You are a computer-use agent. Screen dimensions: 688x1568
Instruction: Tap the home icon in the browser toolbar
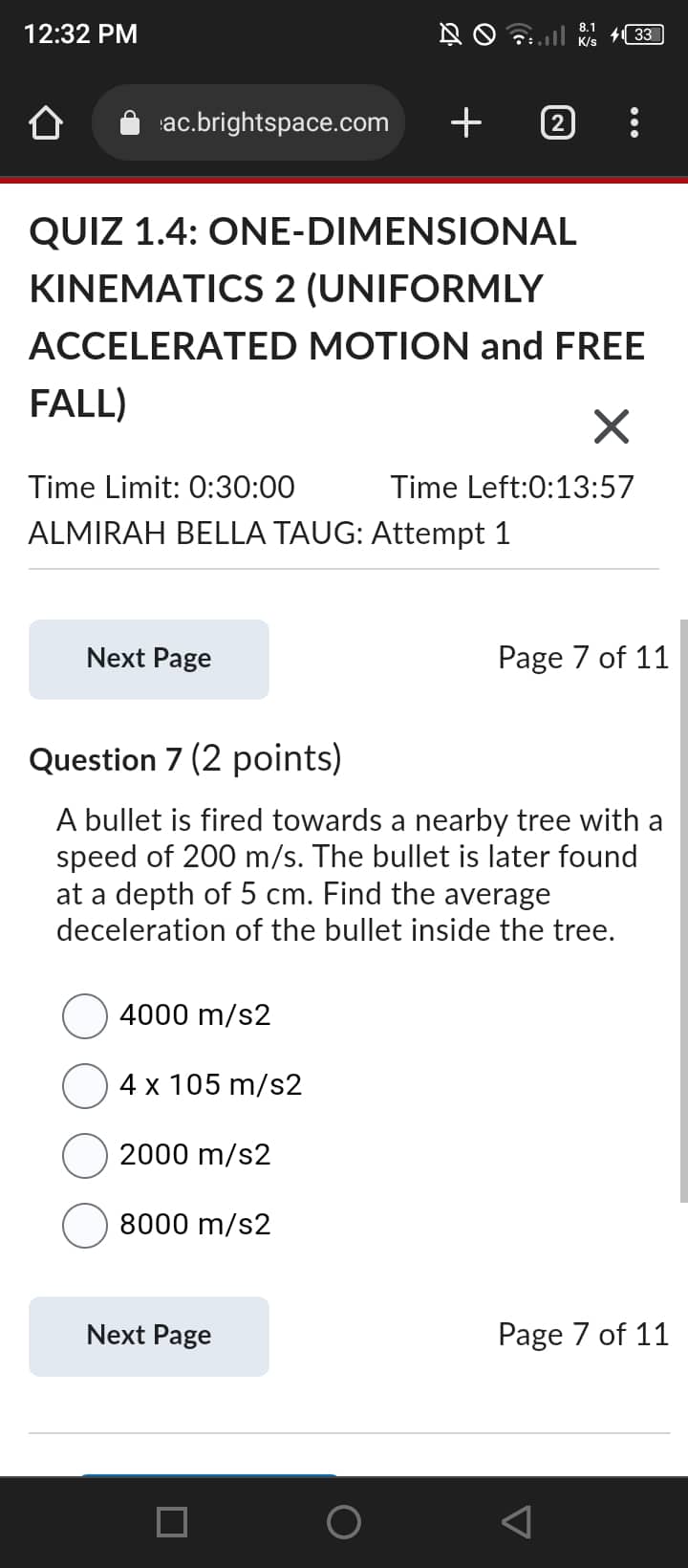45,122
